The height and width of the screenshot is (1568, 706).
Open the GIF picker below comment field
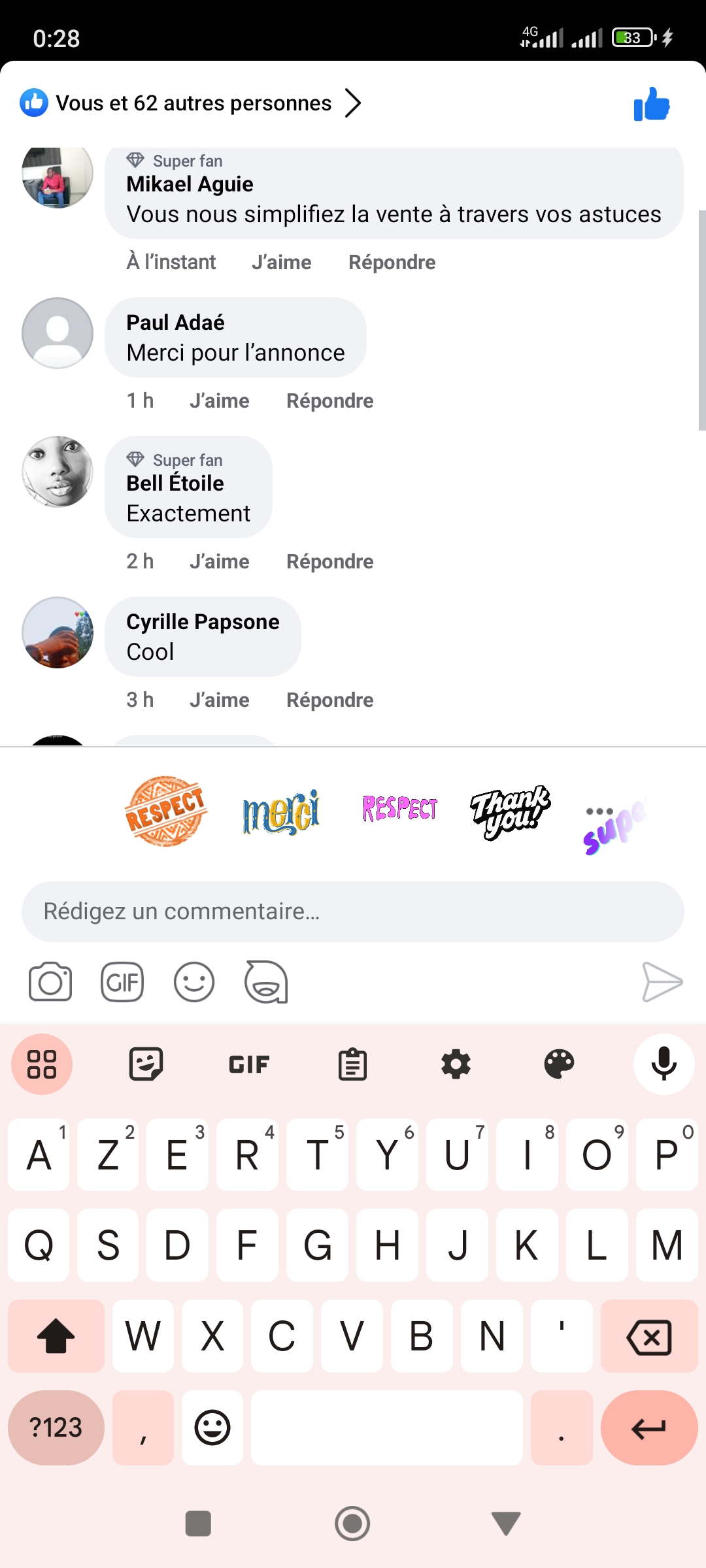122,982
